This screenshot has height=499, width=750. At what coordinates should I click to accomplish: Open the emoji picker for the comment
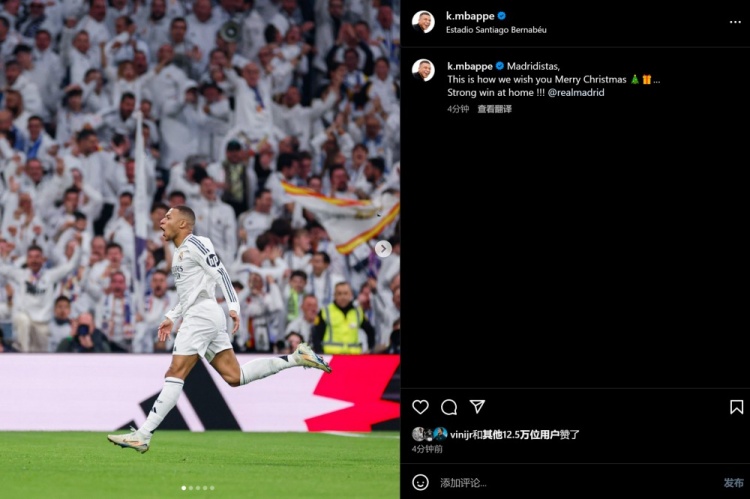point(421,482)
